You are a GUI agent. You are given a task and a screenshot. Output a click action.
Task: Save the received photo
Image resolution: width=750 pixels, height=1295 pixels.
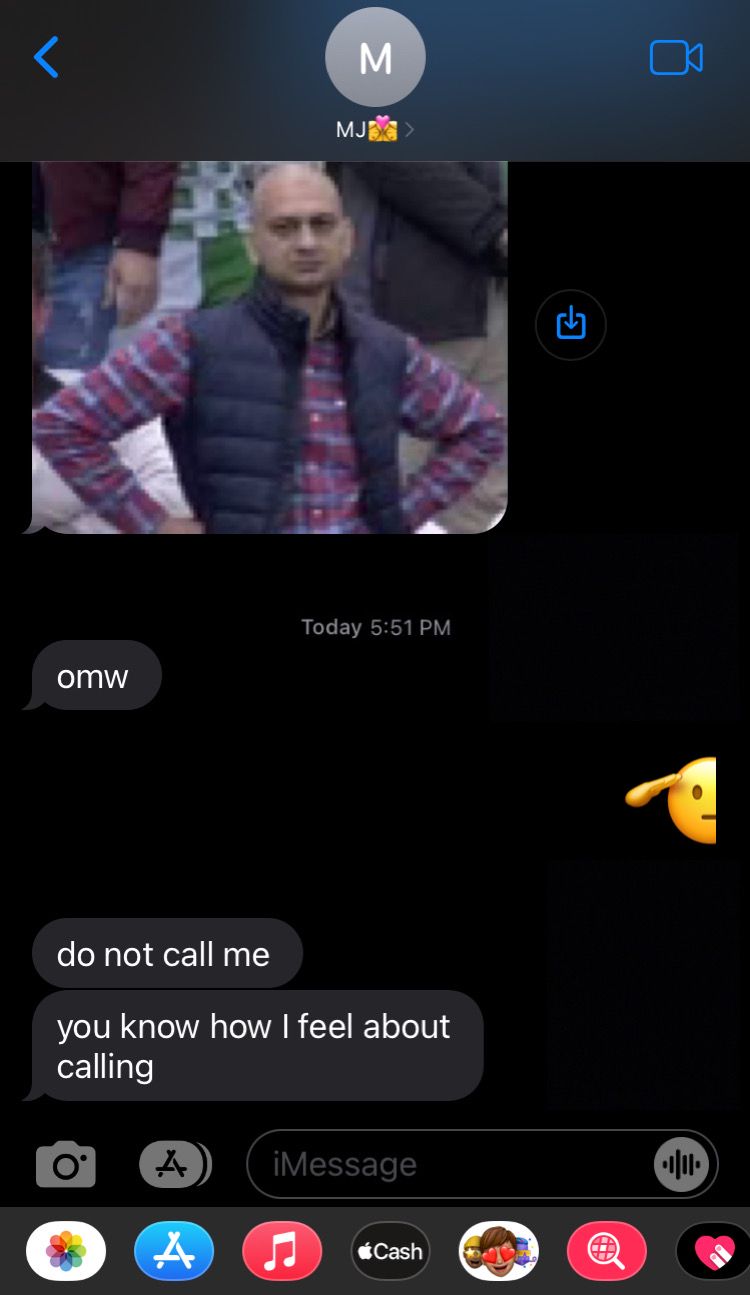coord(571,324)
